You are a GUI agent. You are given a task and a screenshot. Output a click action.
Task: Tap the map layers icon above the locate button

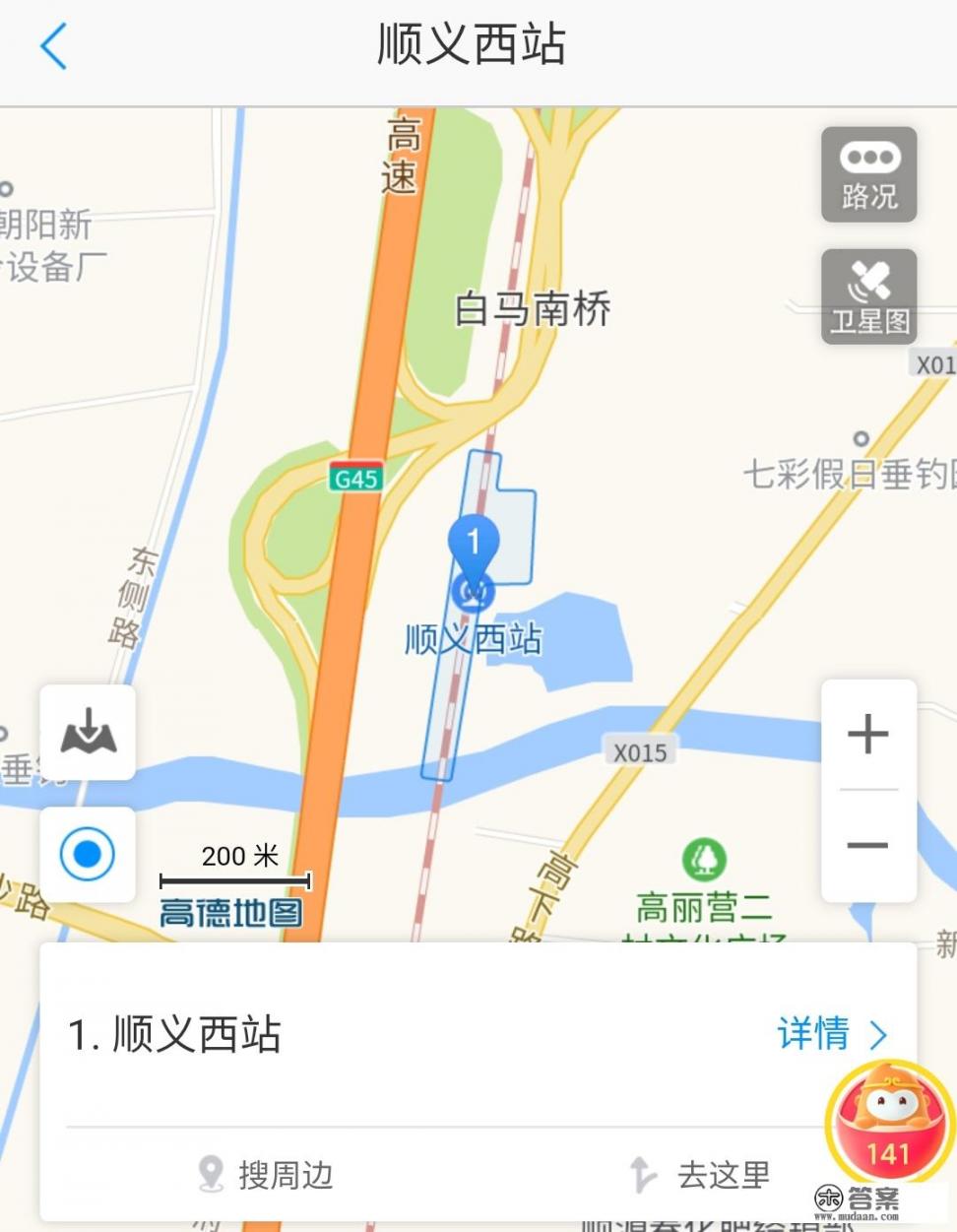click(x=89, y=733)
